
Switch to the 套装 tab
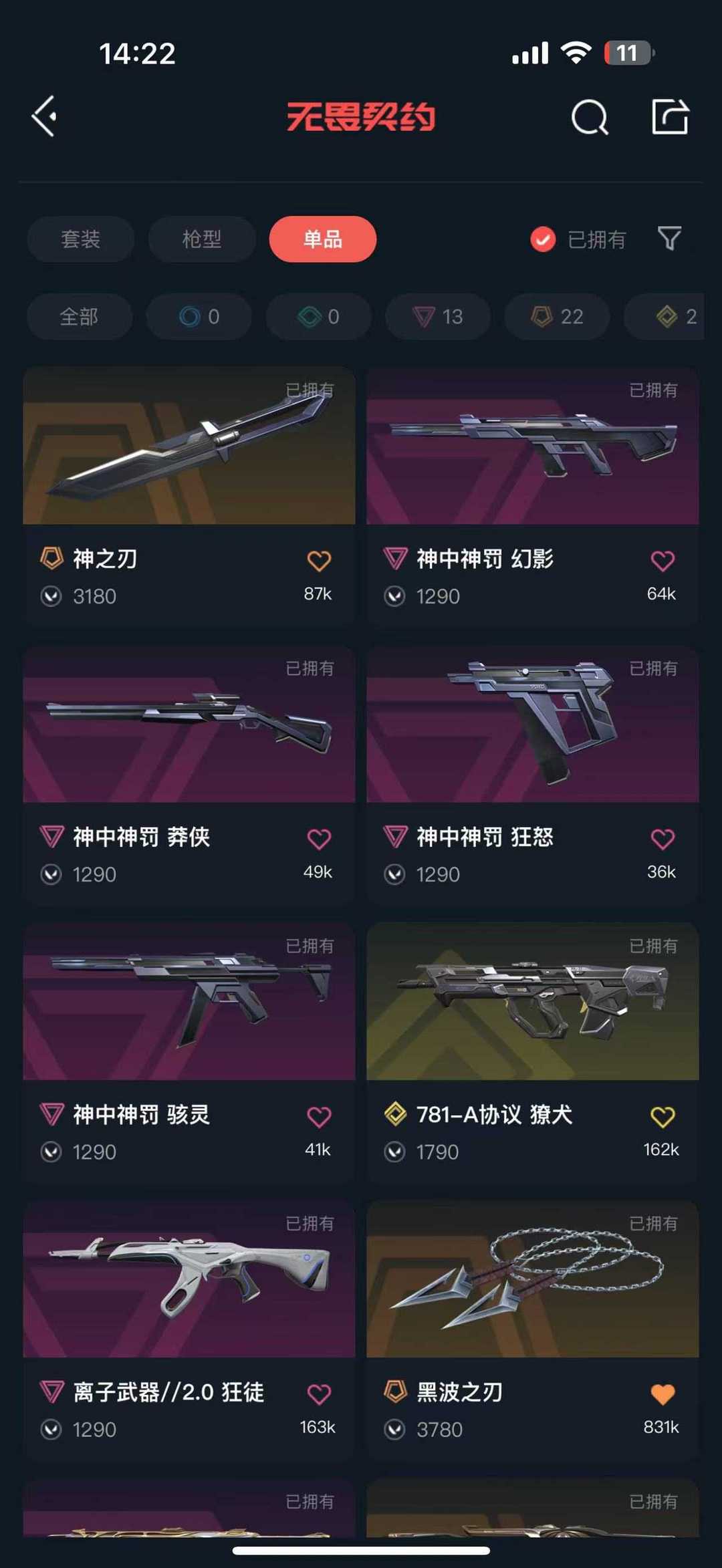81,239
